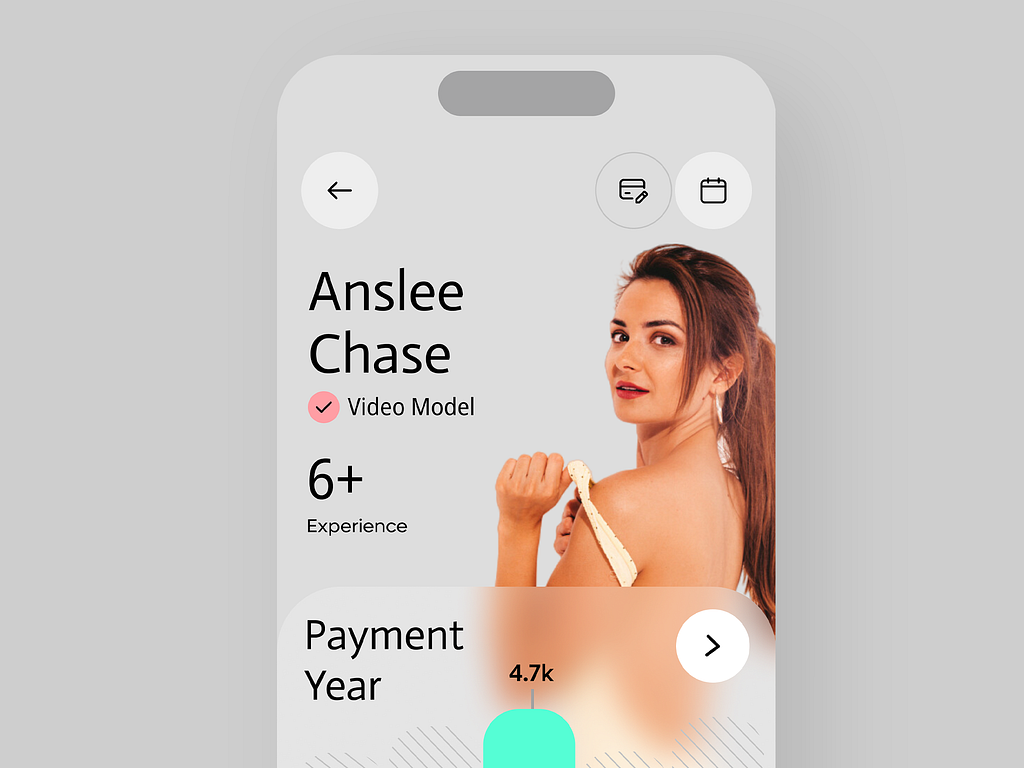Image resolution: width=1024 pixels, height=768 pixels.
Task: Open Payment Year details with the arrow
Action: click(712, 646)
